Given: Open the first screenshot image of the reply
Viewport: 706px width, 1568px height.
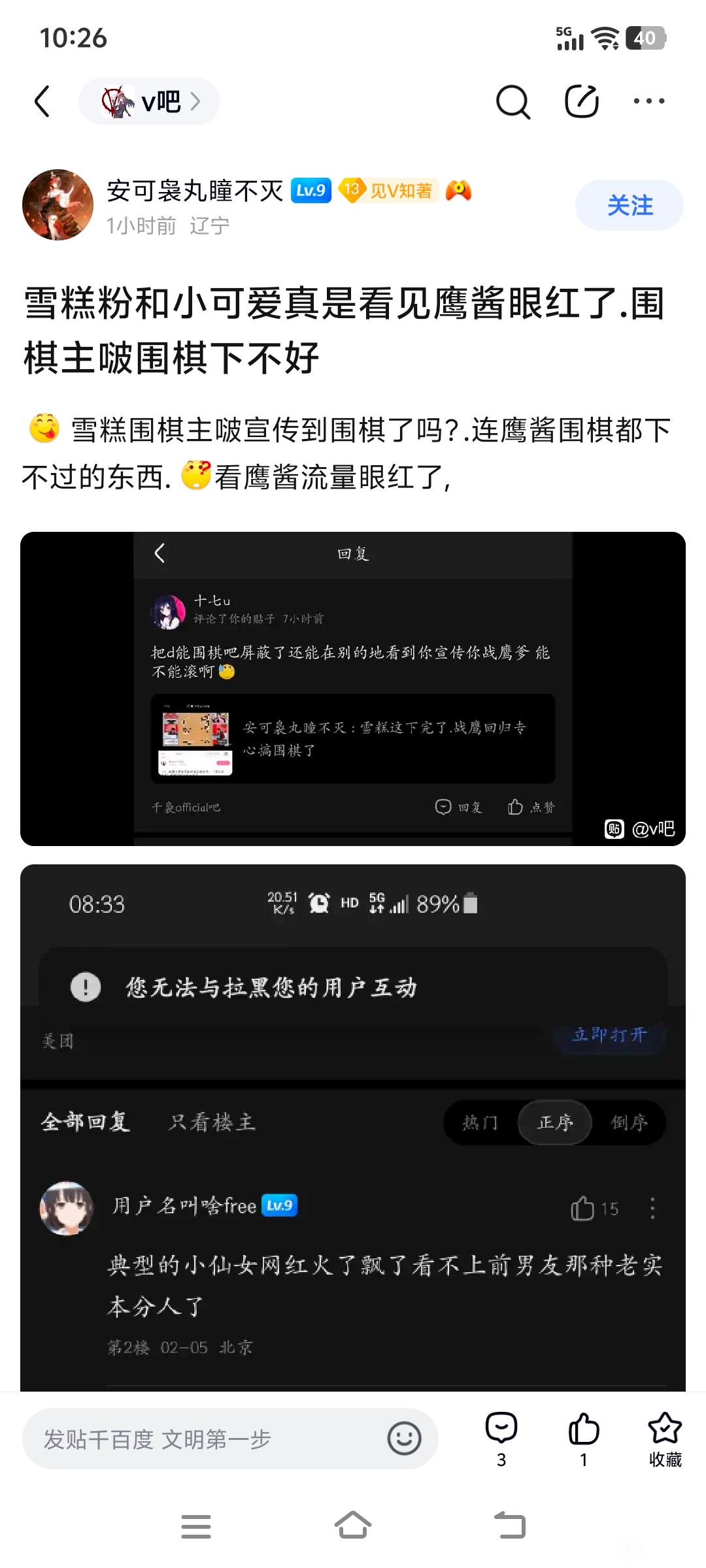Looking at the screenshot, I should (x=353, y=689).
